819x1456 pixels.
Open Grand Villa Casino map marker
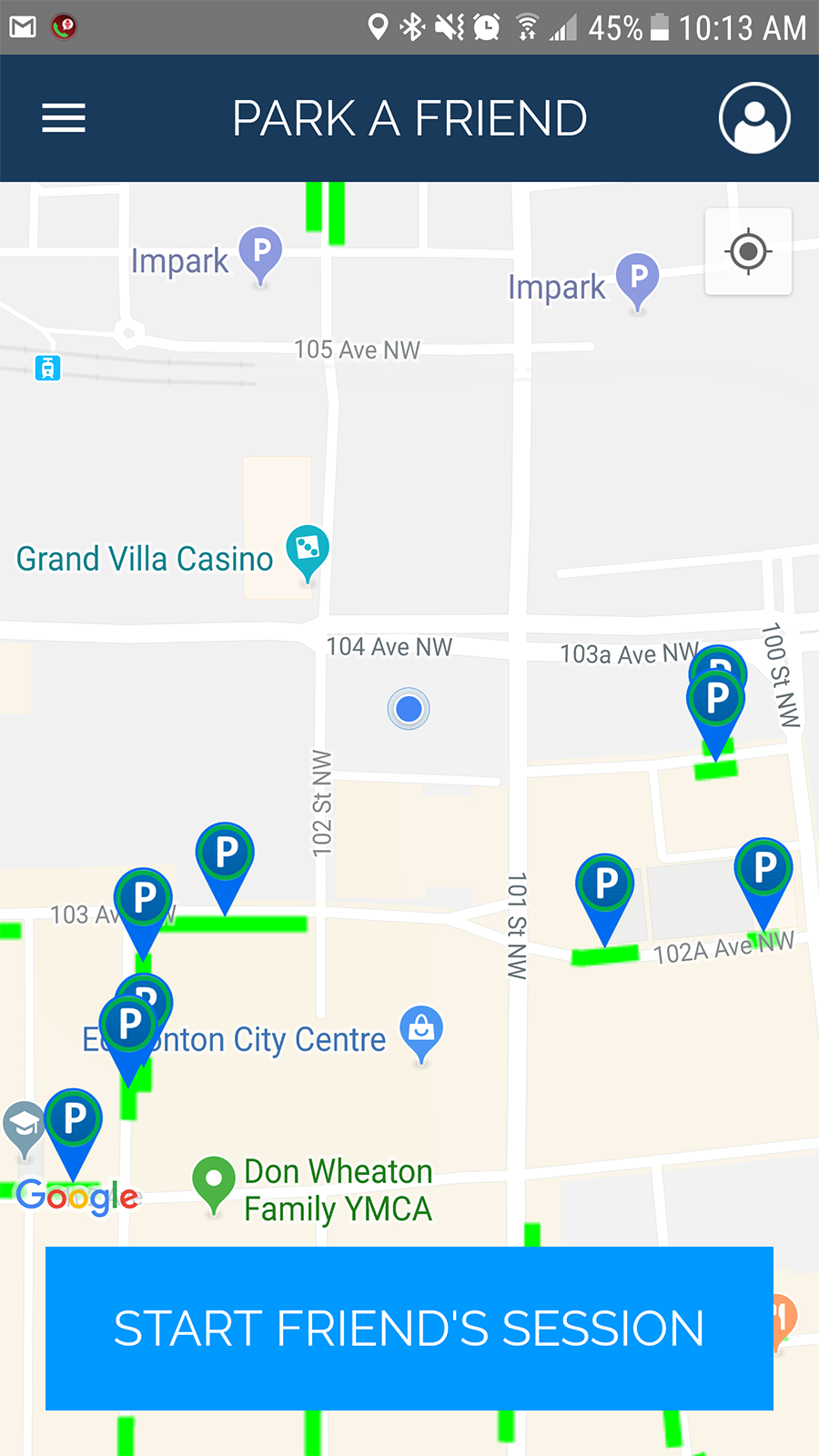point(308,549)
